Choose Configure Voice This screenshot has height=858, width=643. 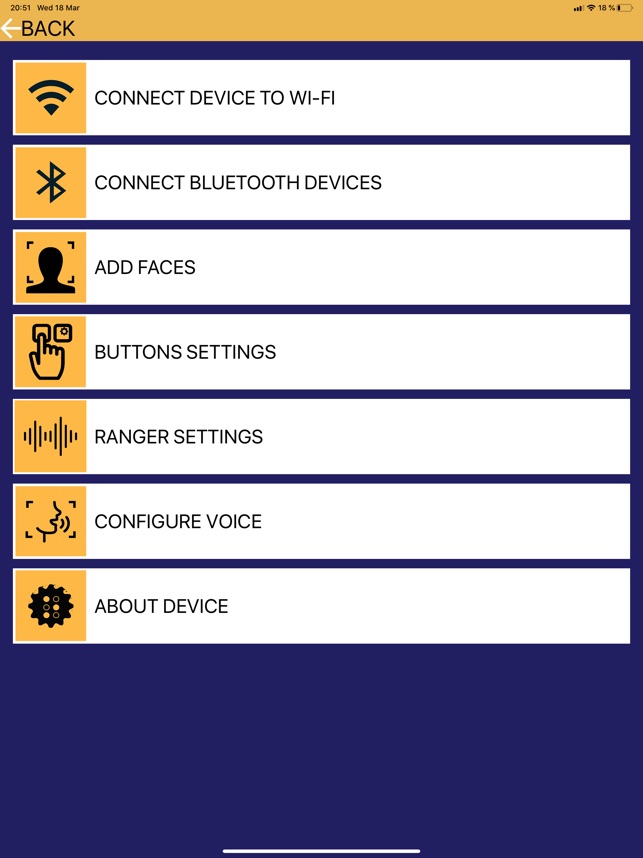click(x=321, y=521)
